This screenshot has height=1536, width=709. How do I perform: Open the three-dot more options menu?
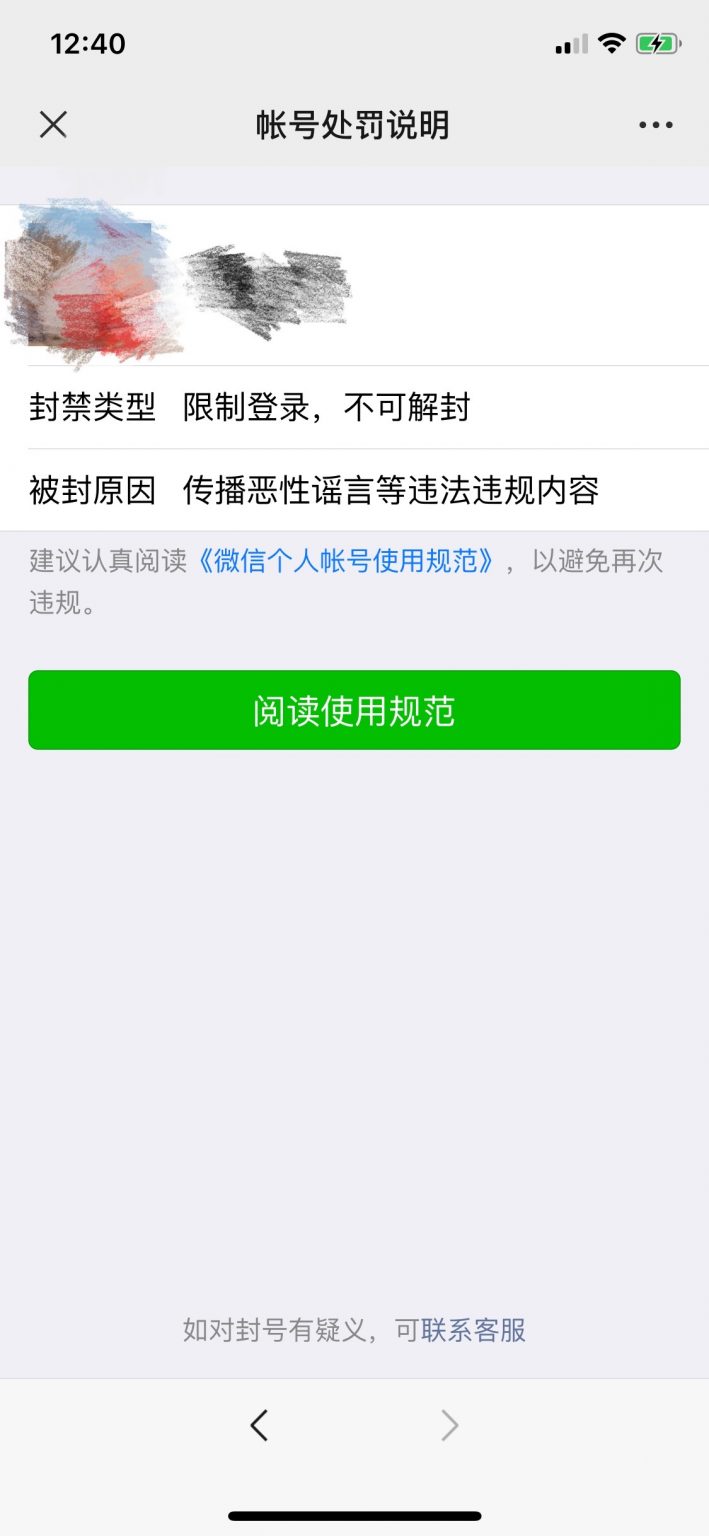click(x=656, y=125)
